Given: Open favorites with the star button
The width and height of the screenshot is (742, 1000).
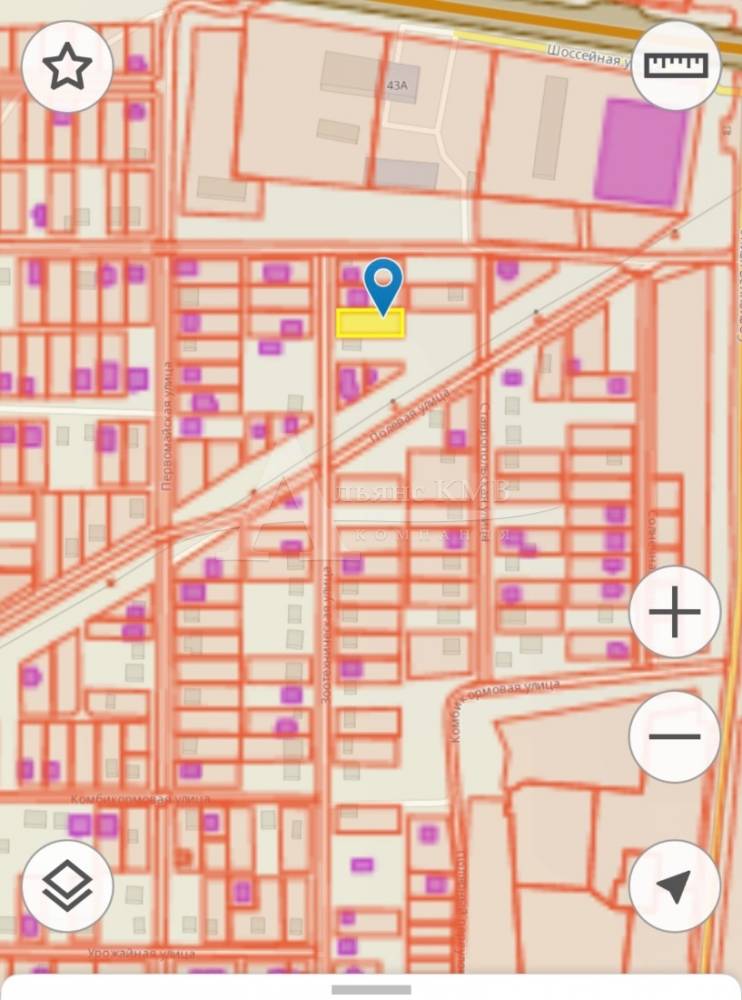Looking at the screenshot, I should coord(67,67).
